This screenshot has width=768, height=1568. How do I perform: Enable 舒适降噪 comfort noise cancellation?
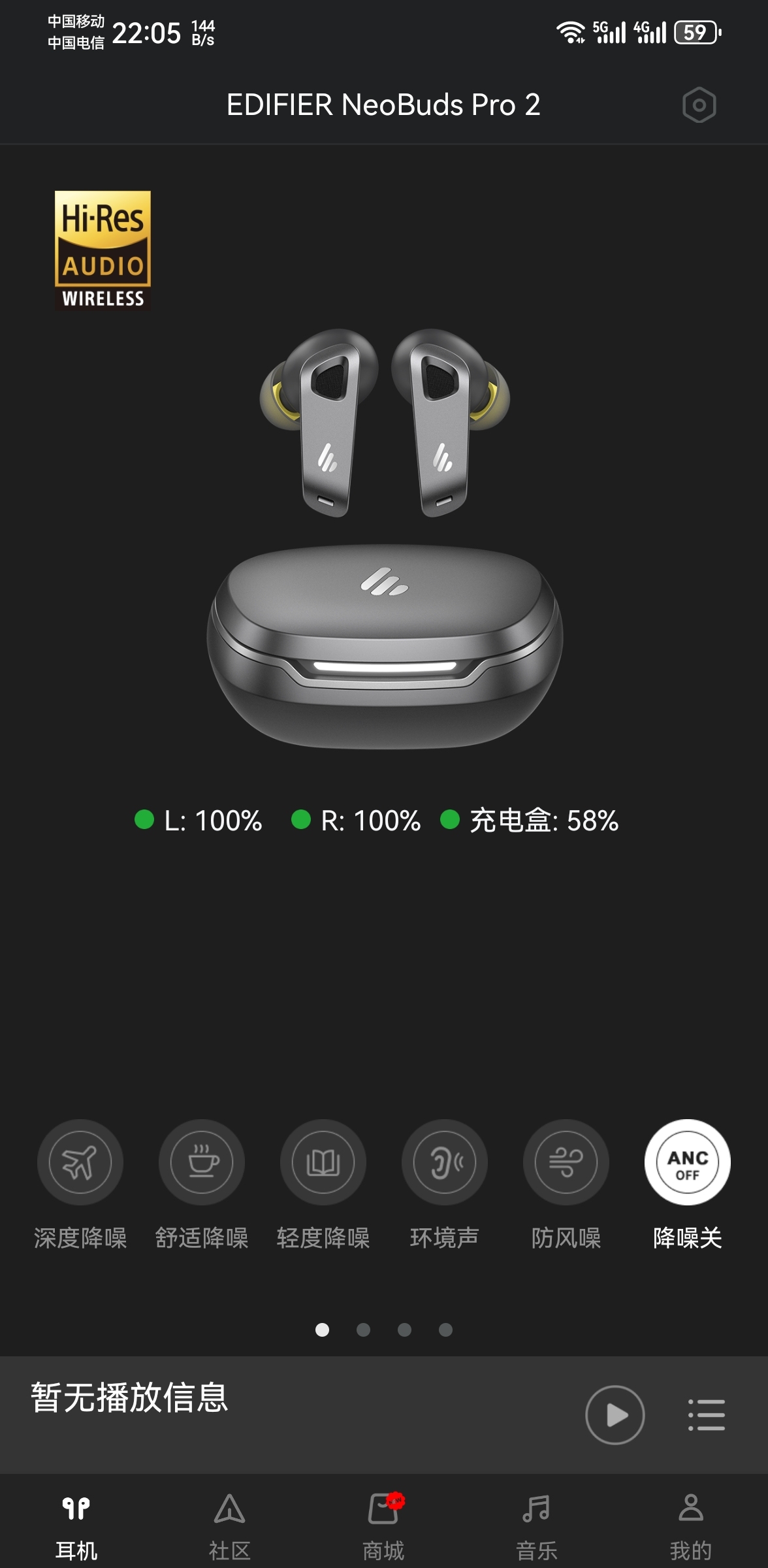pos(202,1162)
